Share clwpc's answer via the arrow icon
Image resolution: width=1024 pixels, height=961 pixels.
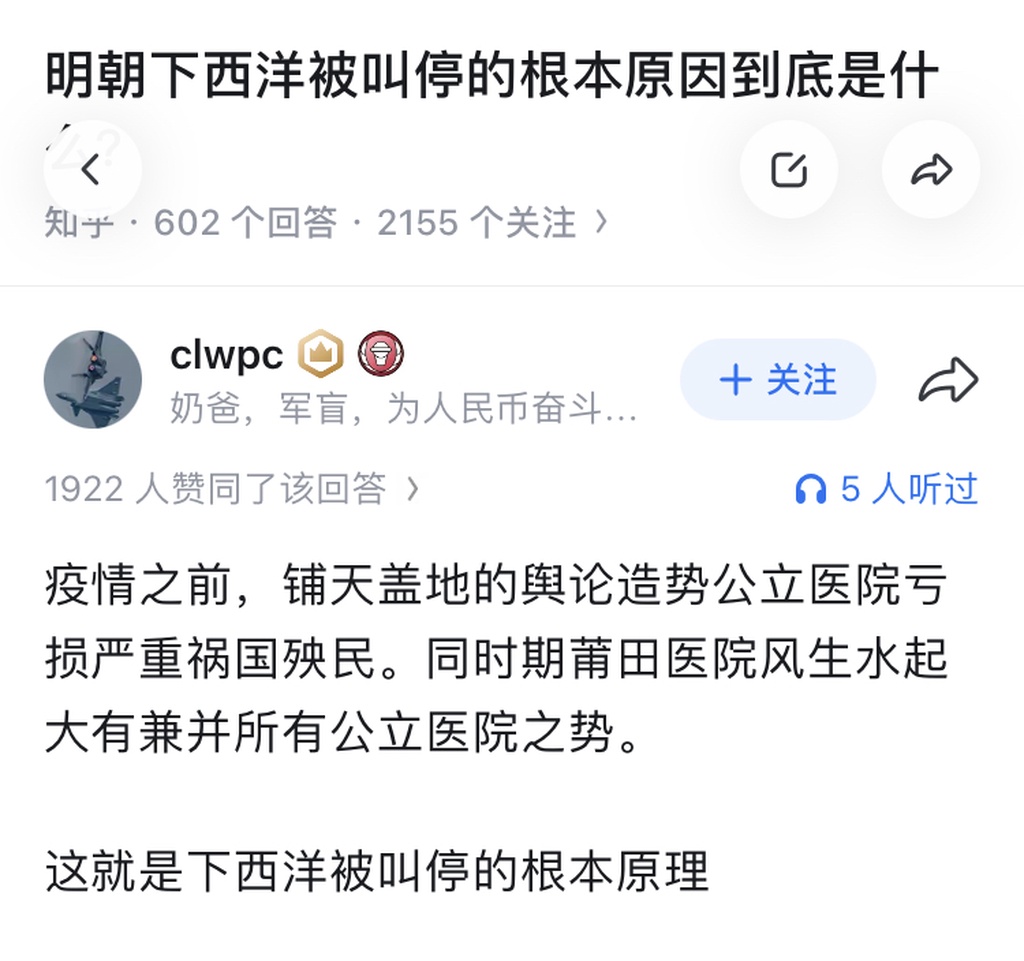tap(947, 380)
